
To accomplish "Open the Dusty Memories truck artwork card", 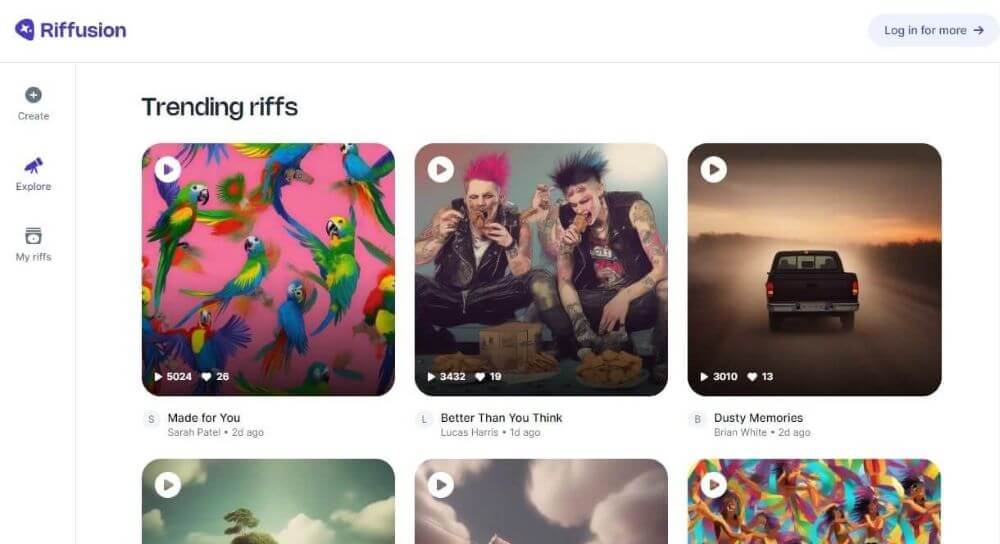I will pyautogui.click(x=814, y=270).
